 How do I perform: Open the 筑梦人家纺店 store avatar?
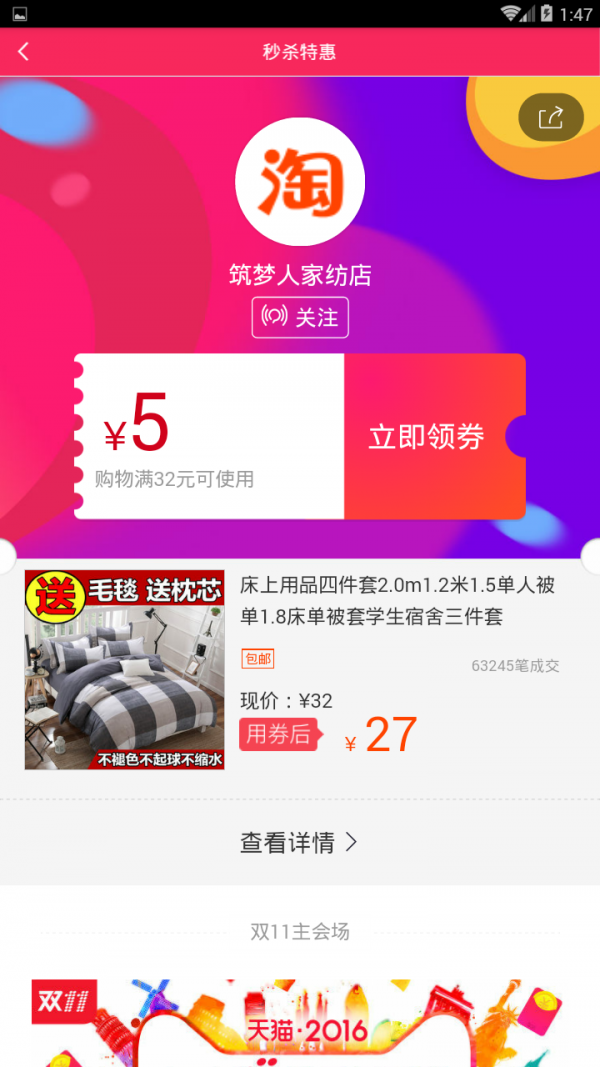(x=300, y=181)
